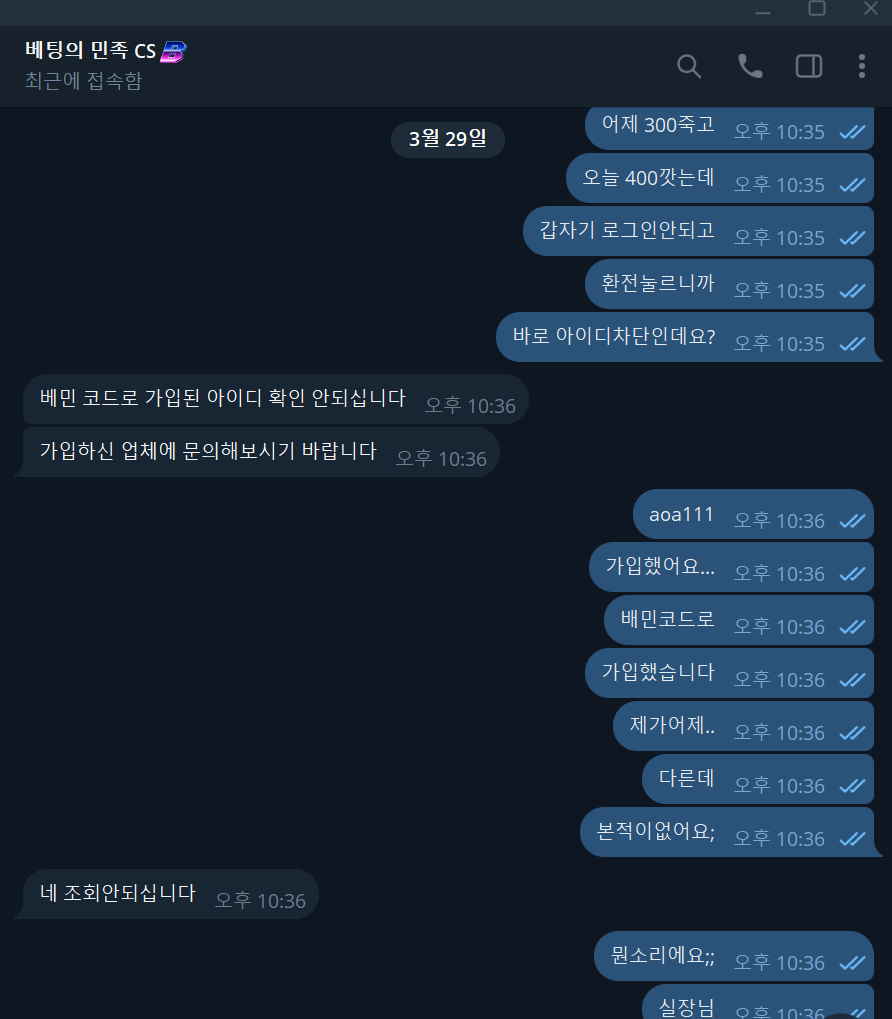Image resolution: width=892 pixels, height=1019 pixels.
Task: Minimize the window
Action: 763,10
